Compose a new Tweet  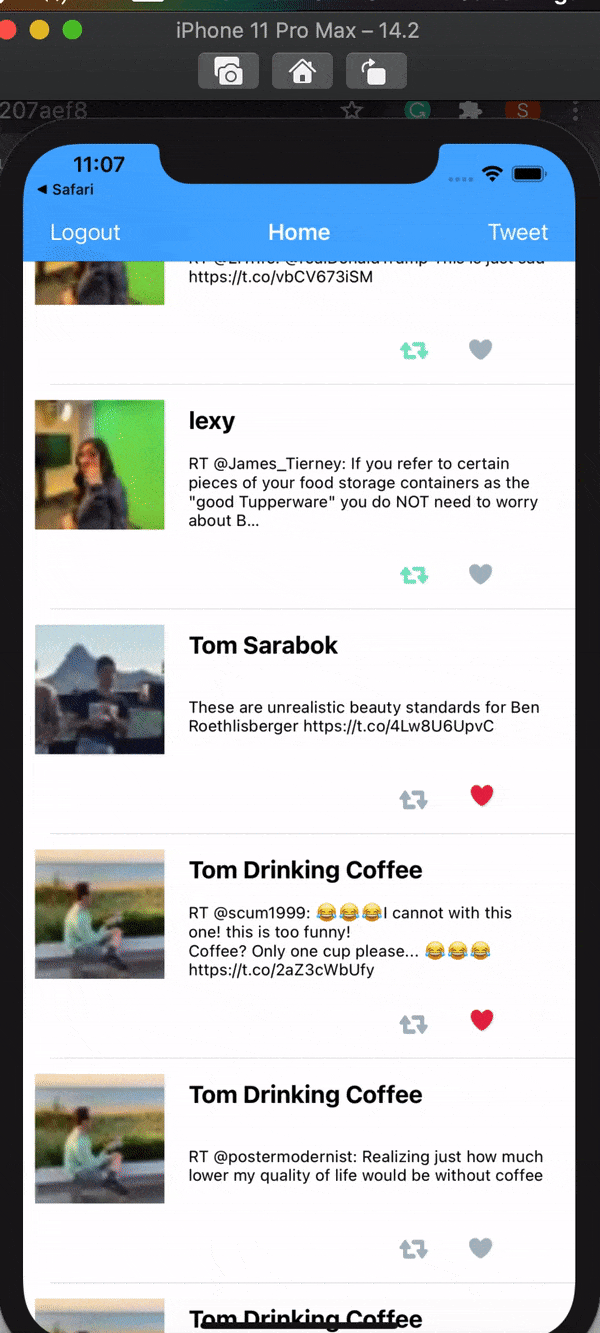coord(517,232)
